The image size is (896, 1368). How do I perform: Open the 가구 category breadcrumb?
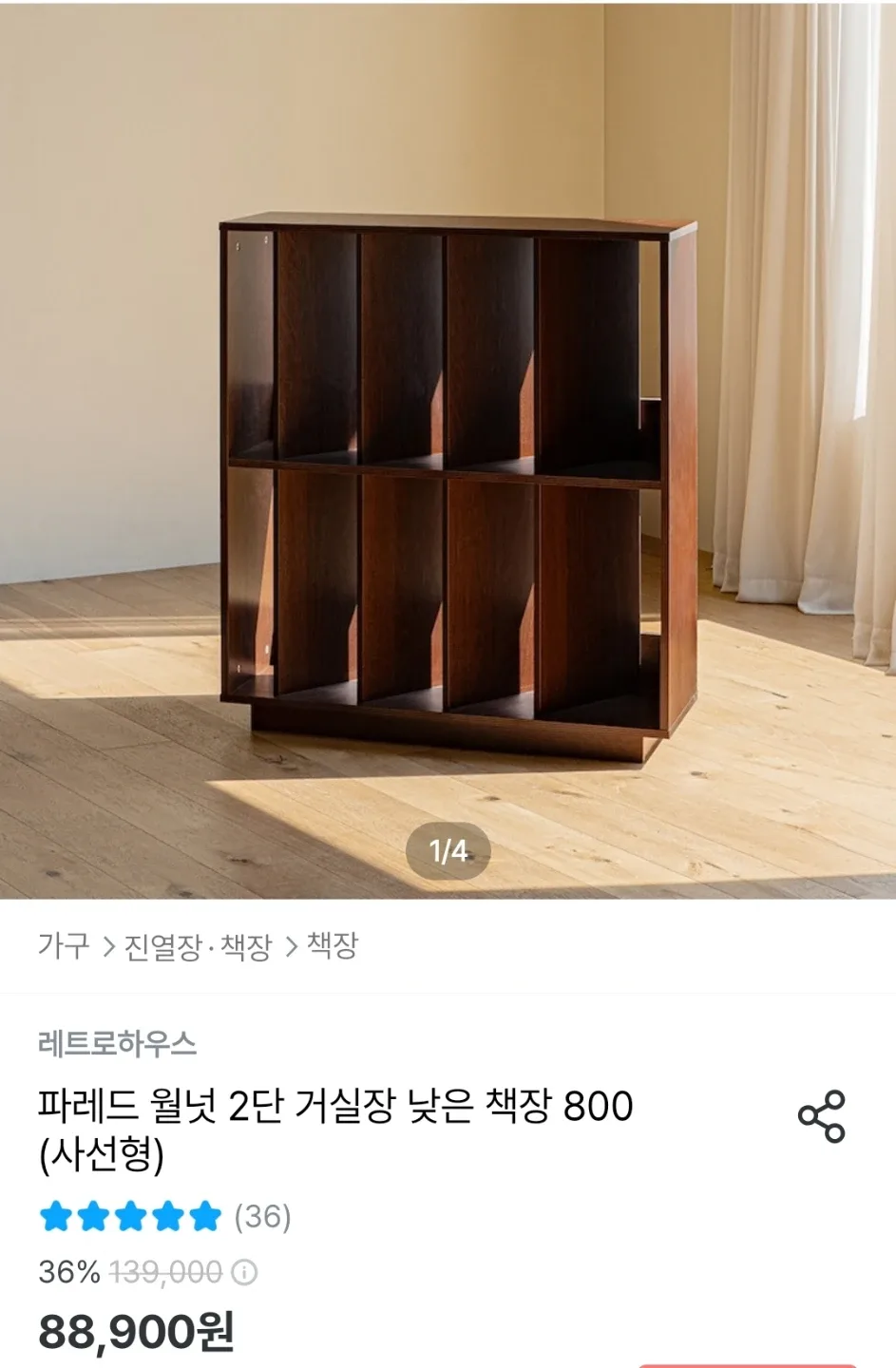64,946
